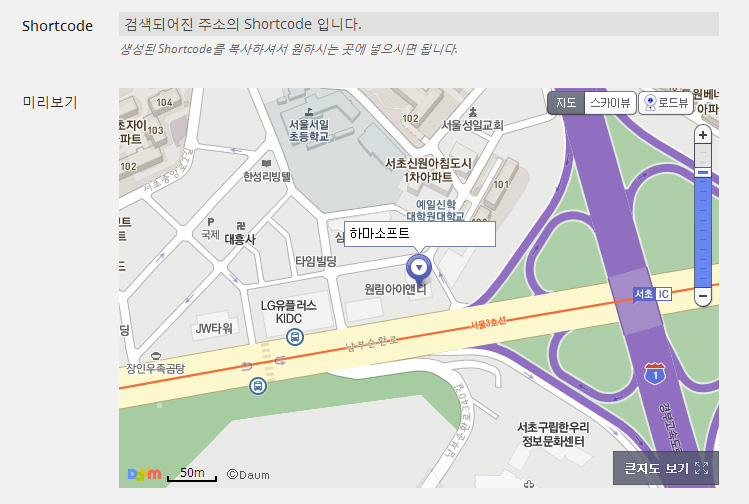Select the Shortcode text field
Image resolution: width=749 pixels, height=504 pixels.
(418, 23)
